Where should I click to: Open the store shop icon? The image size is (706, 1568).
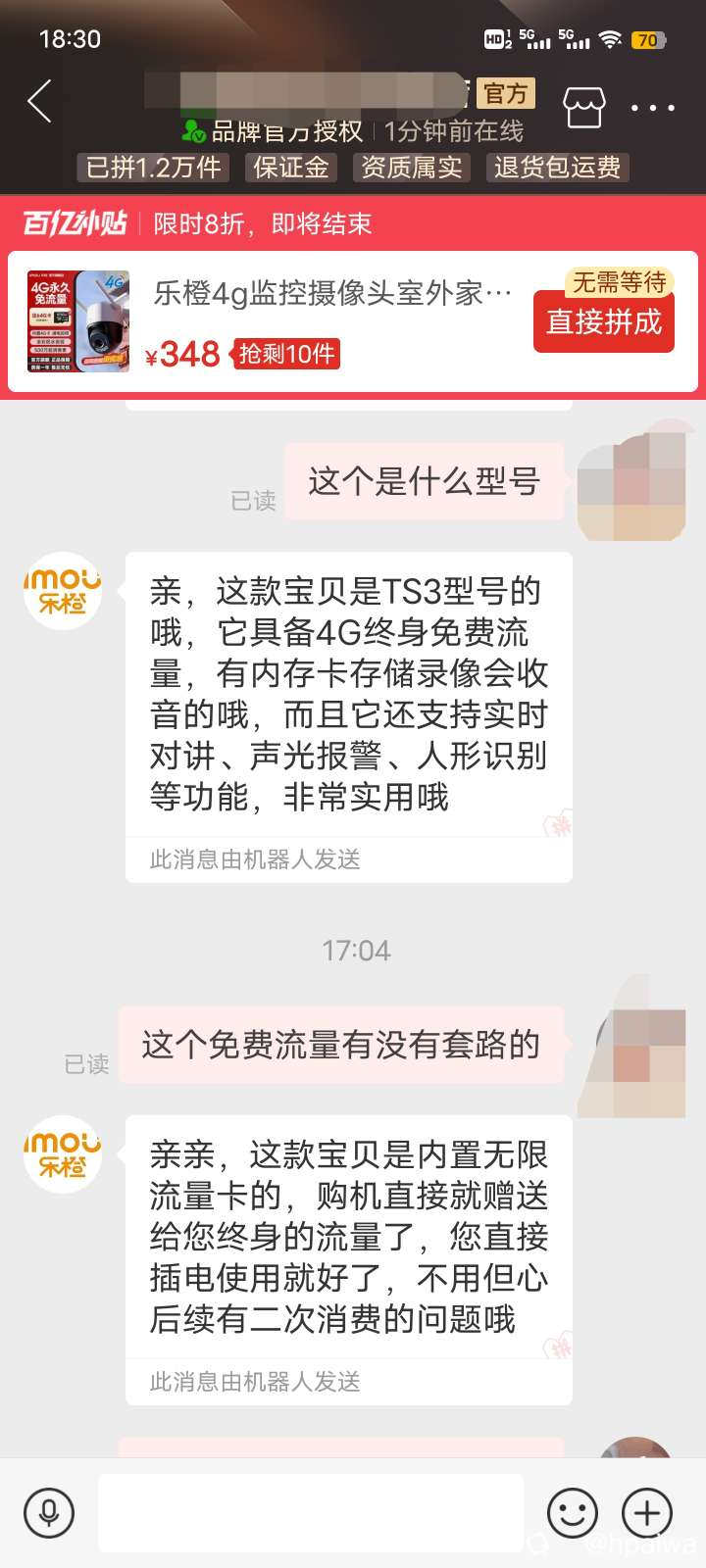coord(583,107)
